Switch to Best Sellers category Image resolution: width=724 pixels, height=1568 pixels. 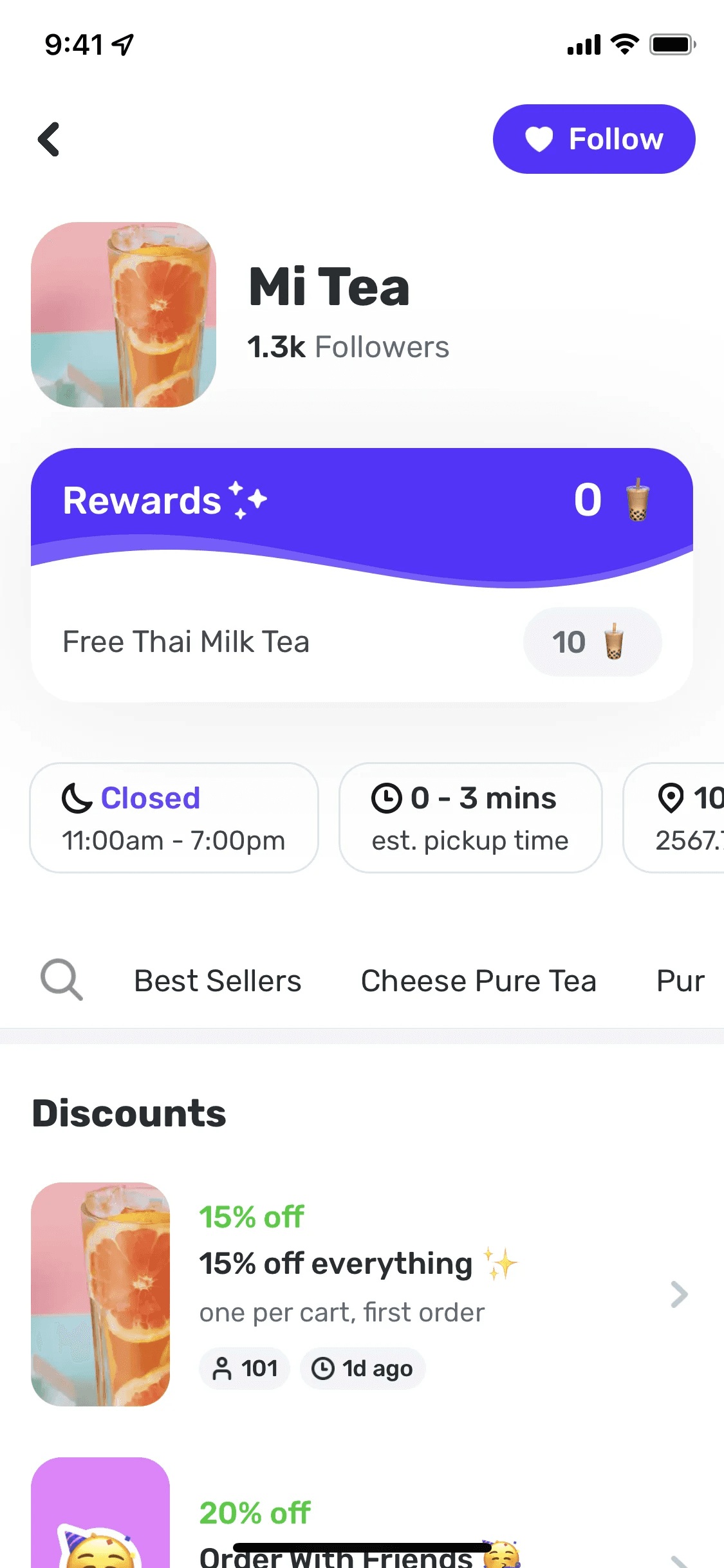218,981
